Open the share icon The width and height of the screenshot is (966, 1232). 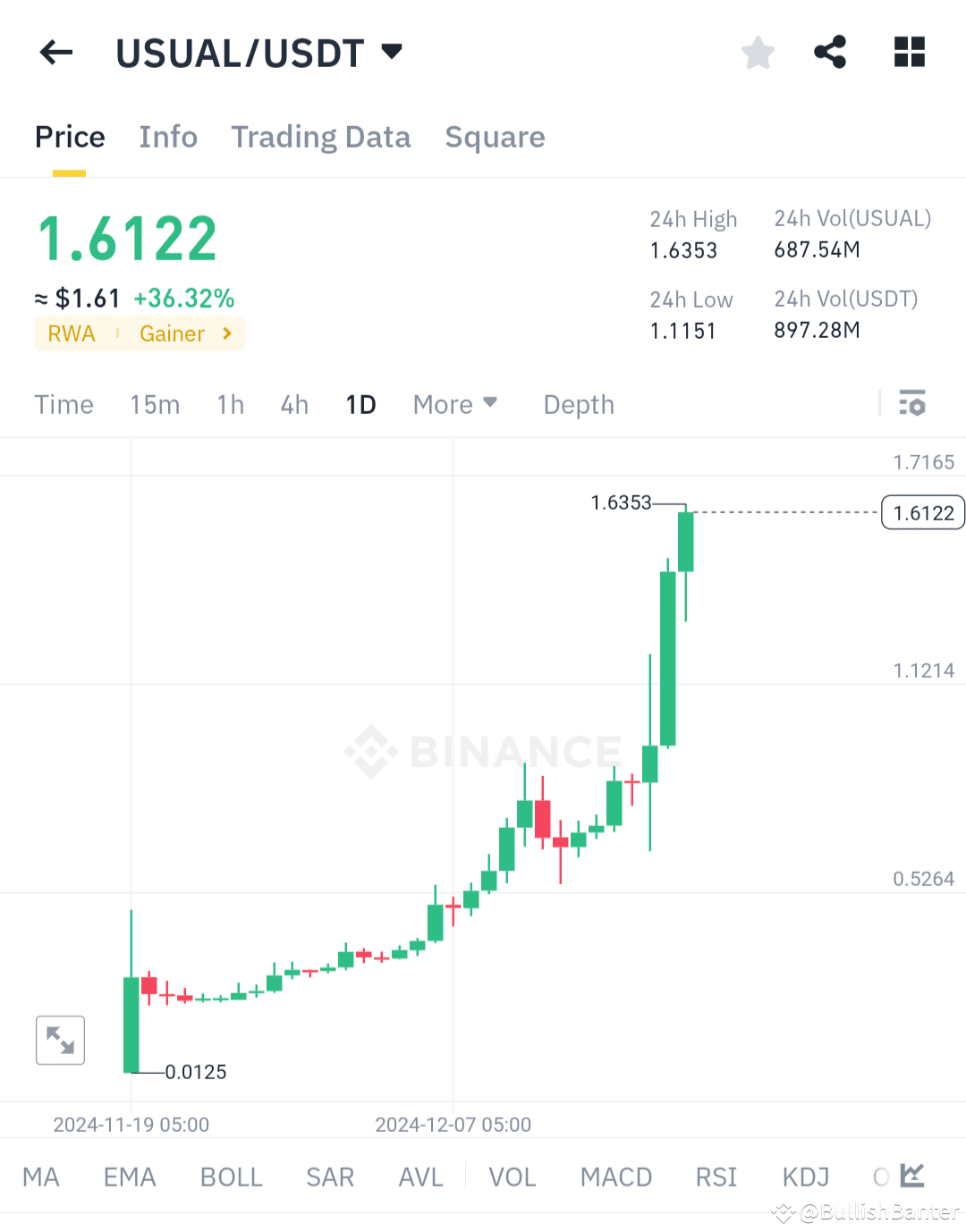tap(830, 52)
